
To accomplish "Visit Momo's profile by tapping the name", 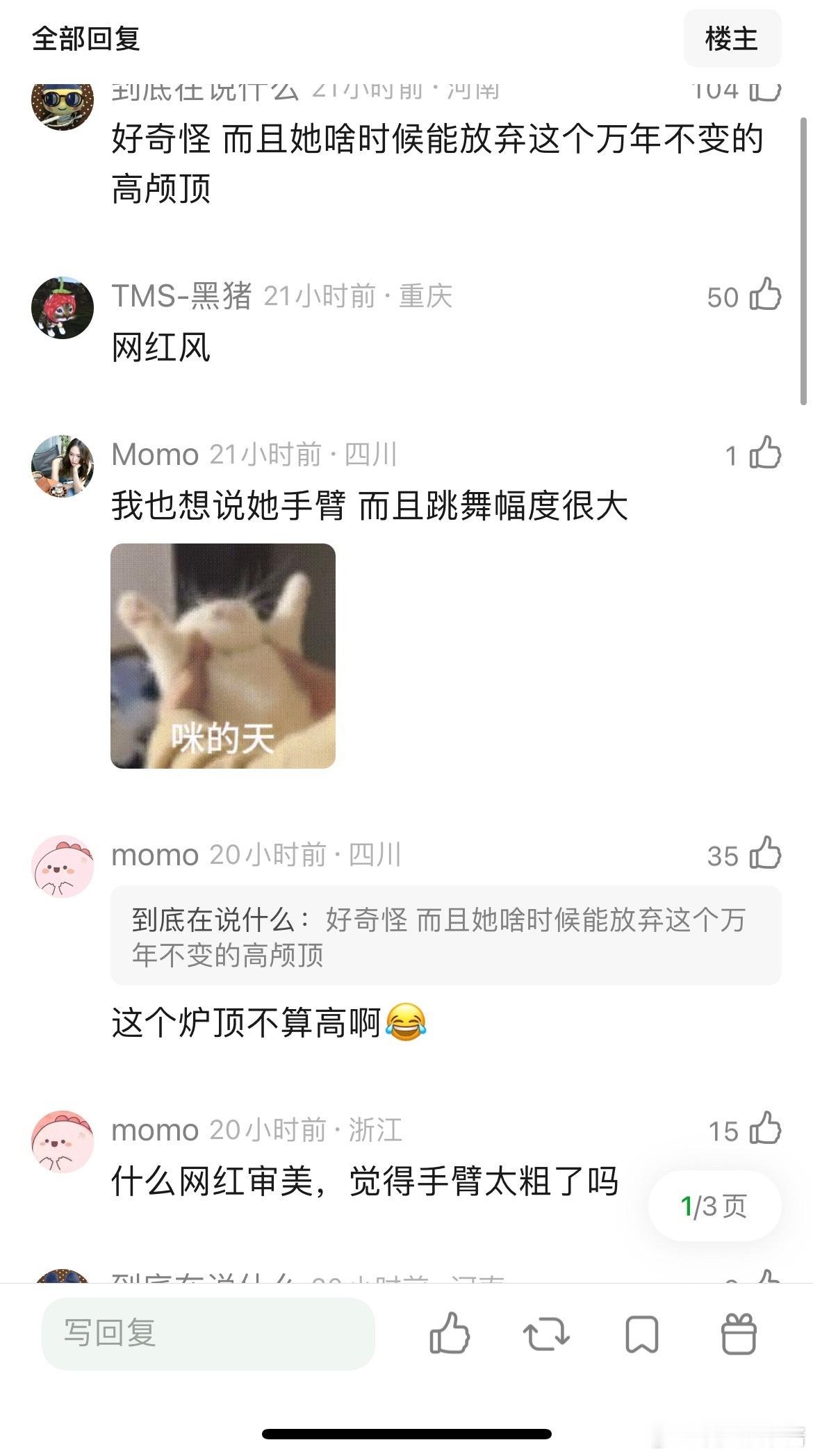I will pyautogui.click(x=154, y=454).
